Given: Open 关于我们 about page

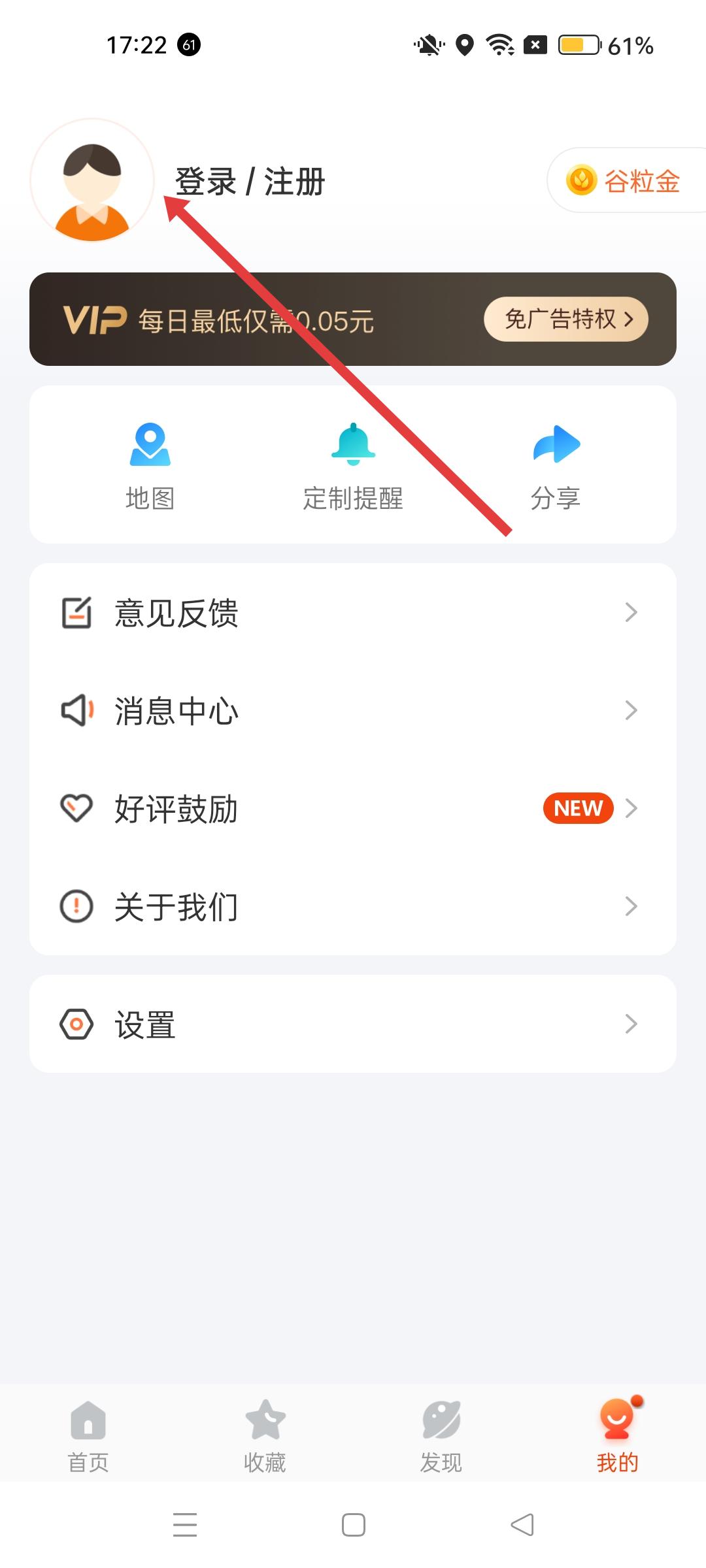Looking at the screenshot, I should click(x=353, y=907).
